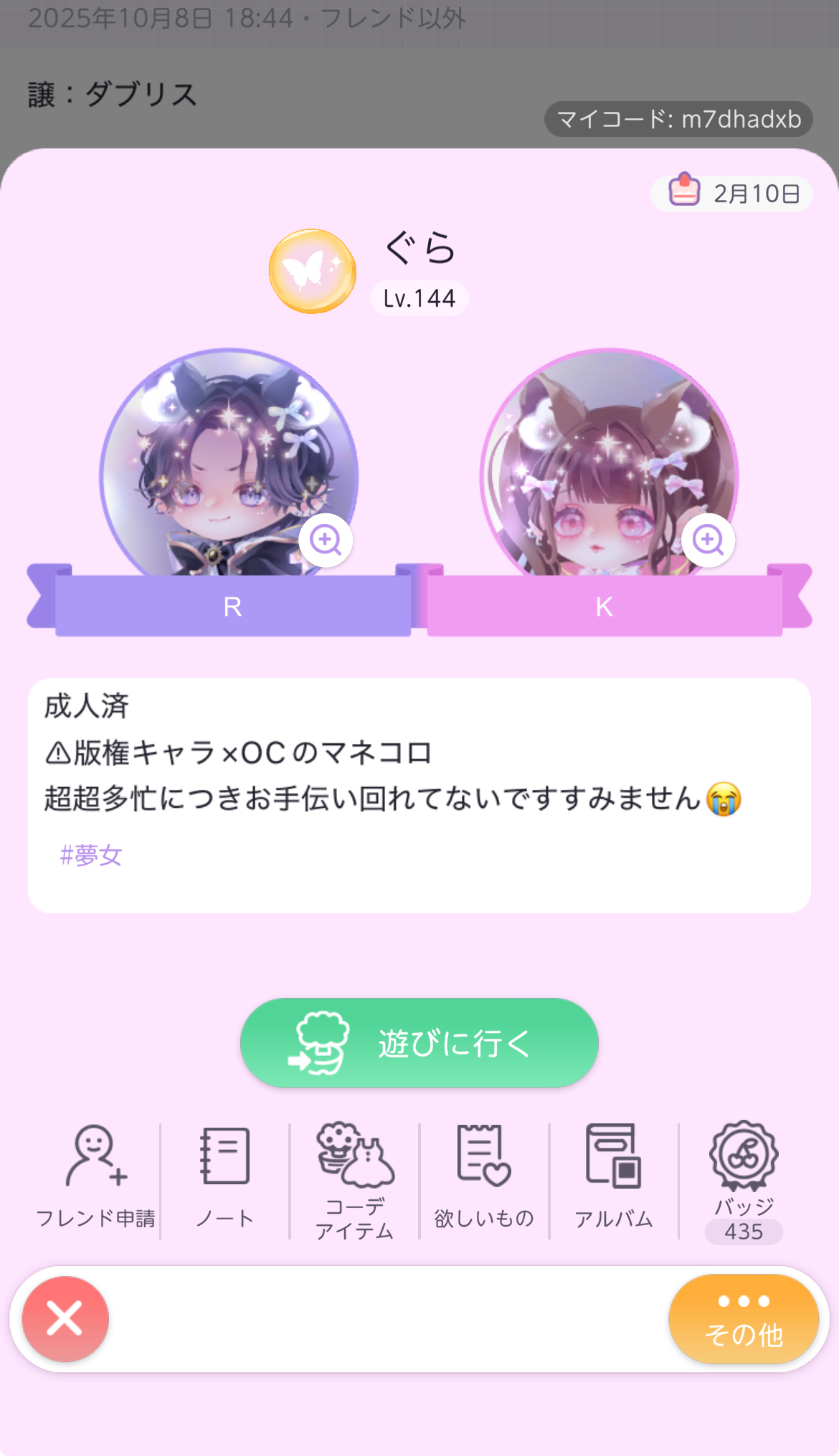Open the その他 more options menu
This screenshot has height=1456, width=839.
tap(744, 1318)
